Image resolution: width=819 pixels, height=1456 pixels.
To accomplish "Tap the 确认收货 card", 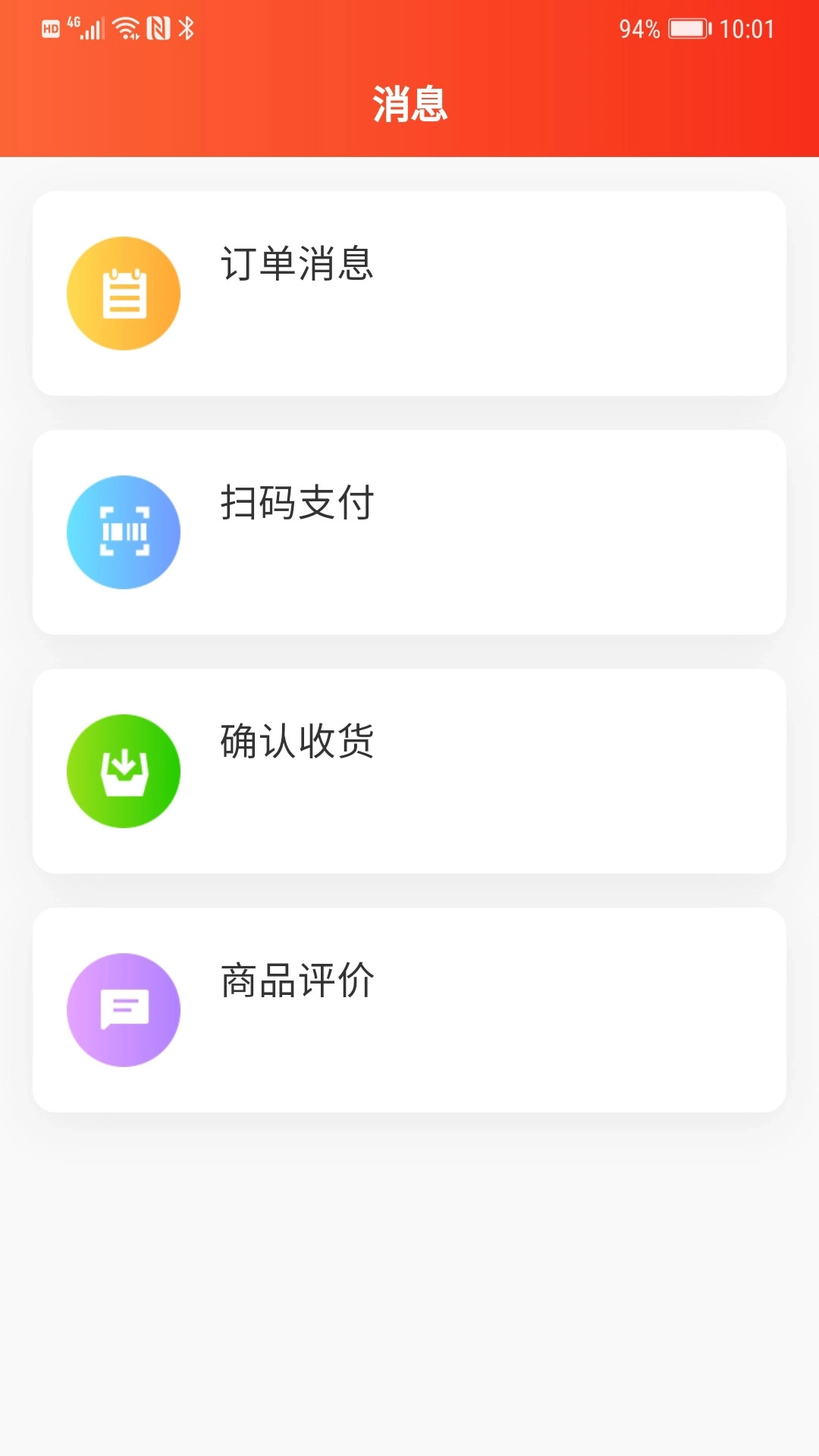I will [x=409, y=769].
